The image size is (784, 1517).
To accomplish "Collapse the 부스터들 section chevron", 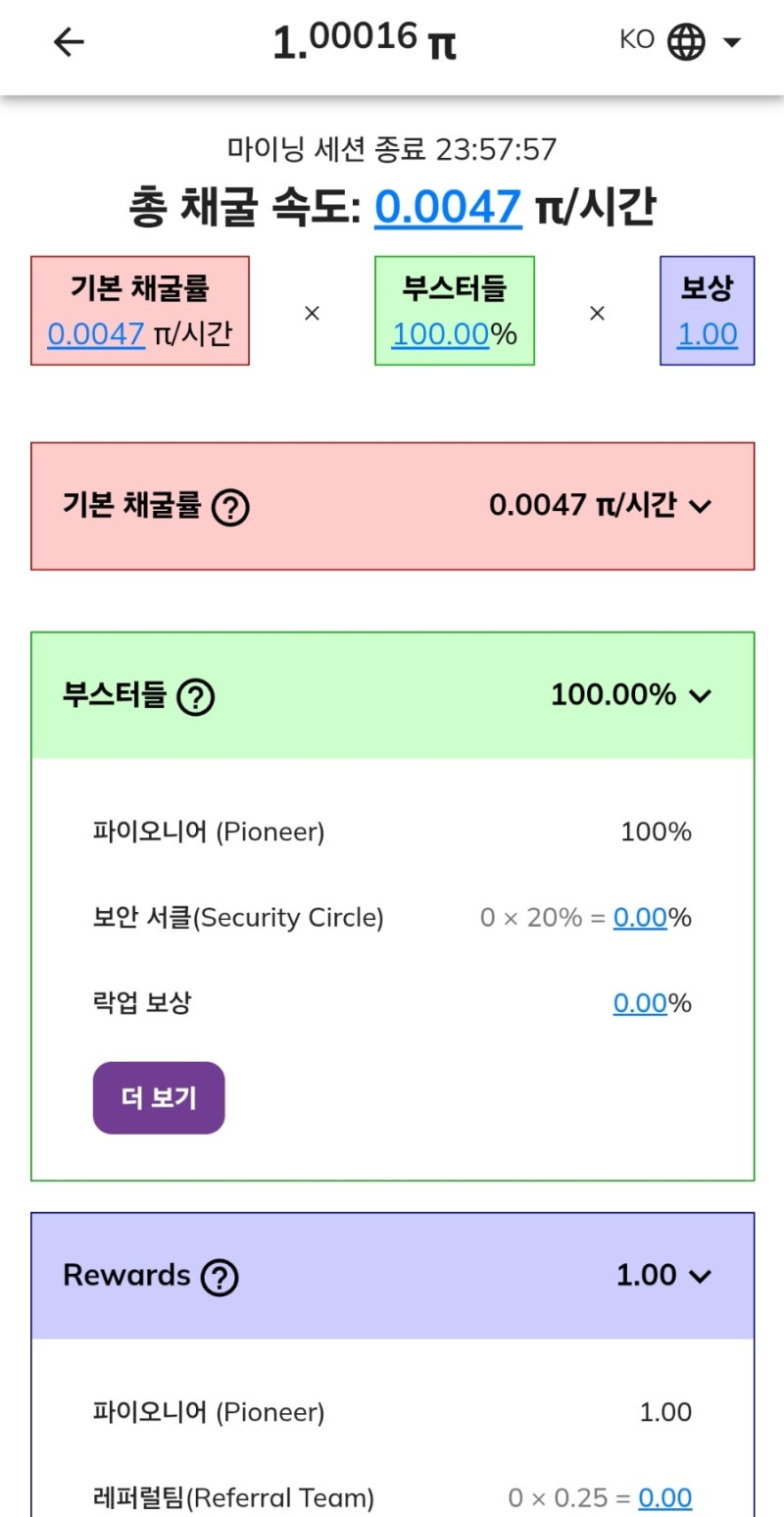I will [699, 696].
